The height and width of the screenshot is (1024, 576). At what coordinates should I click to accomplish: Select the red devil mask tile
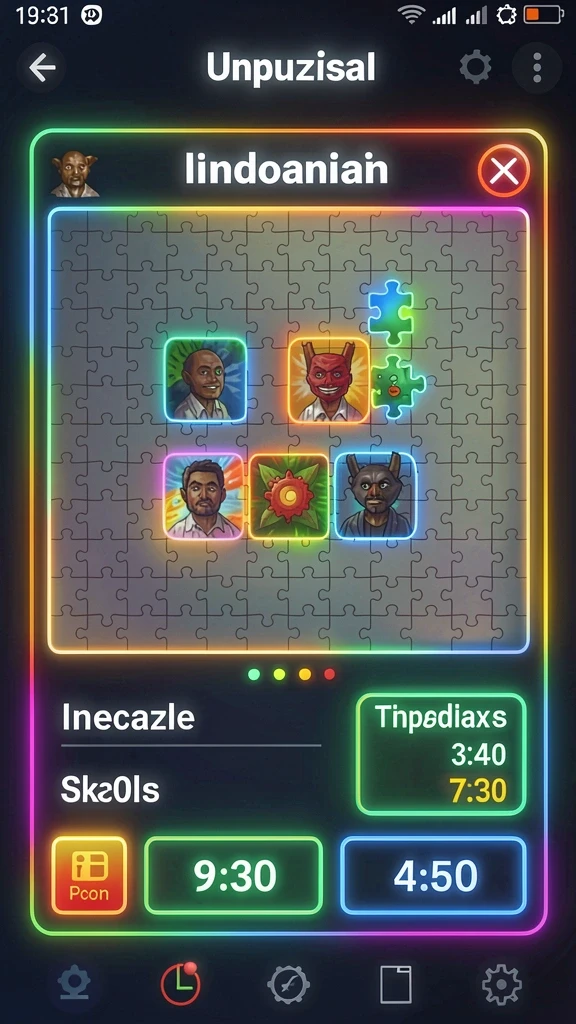[x=328, y=380]
